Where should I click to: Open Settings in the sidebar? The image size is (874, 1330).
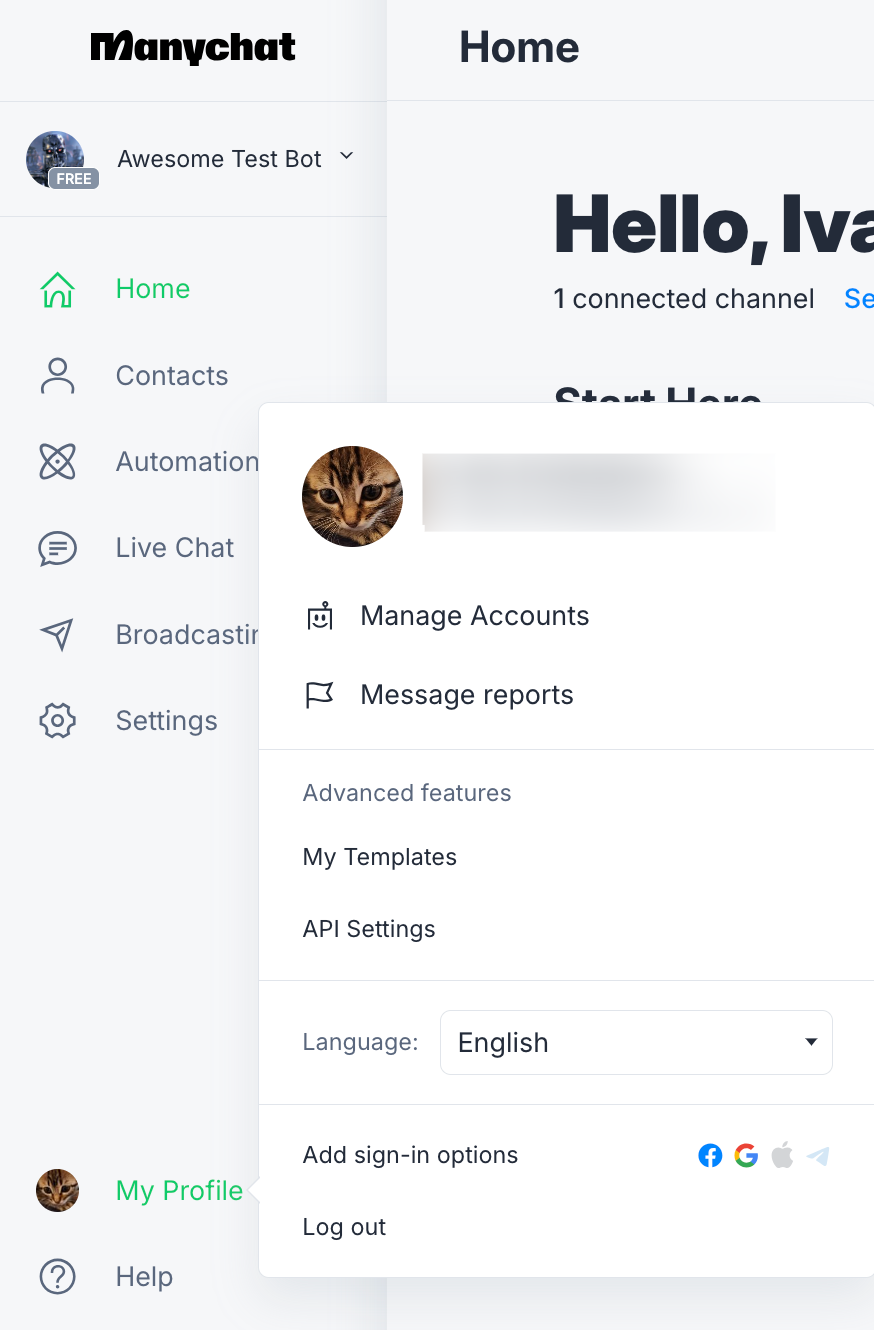pyautogui.click(x=166, y=721)
